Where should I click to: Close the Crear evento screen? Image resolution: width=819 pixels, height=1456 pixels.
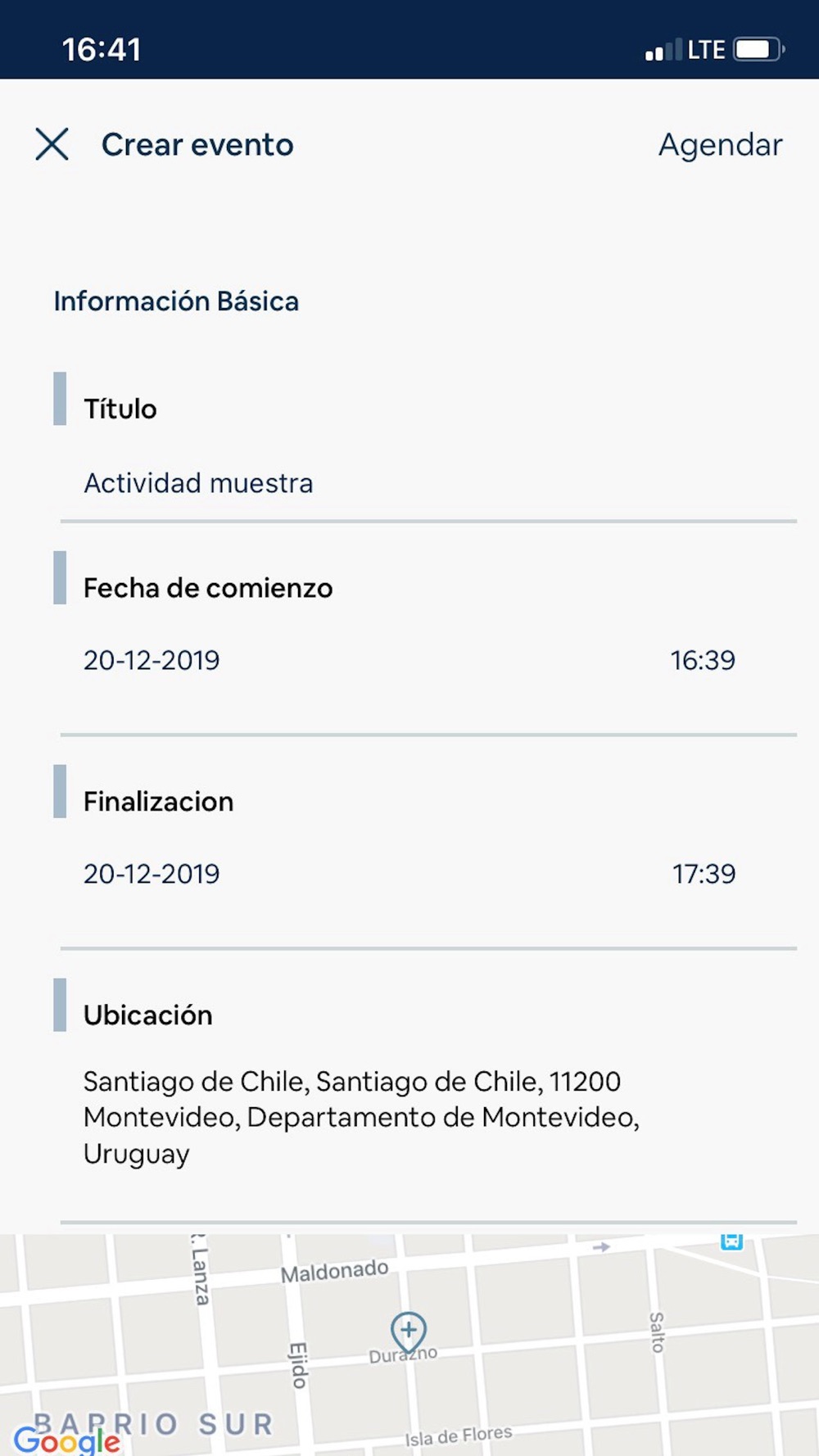[52, 144]
